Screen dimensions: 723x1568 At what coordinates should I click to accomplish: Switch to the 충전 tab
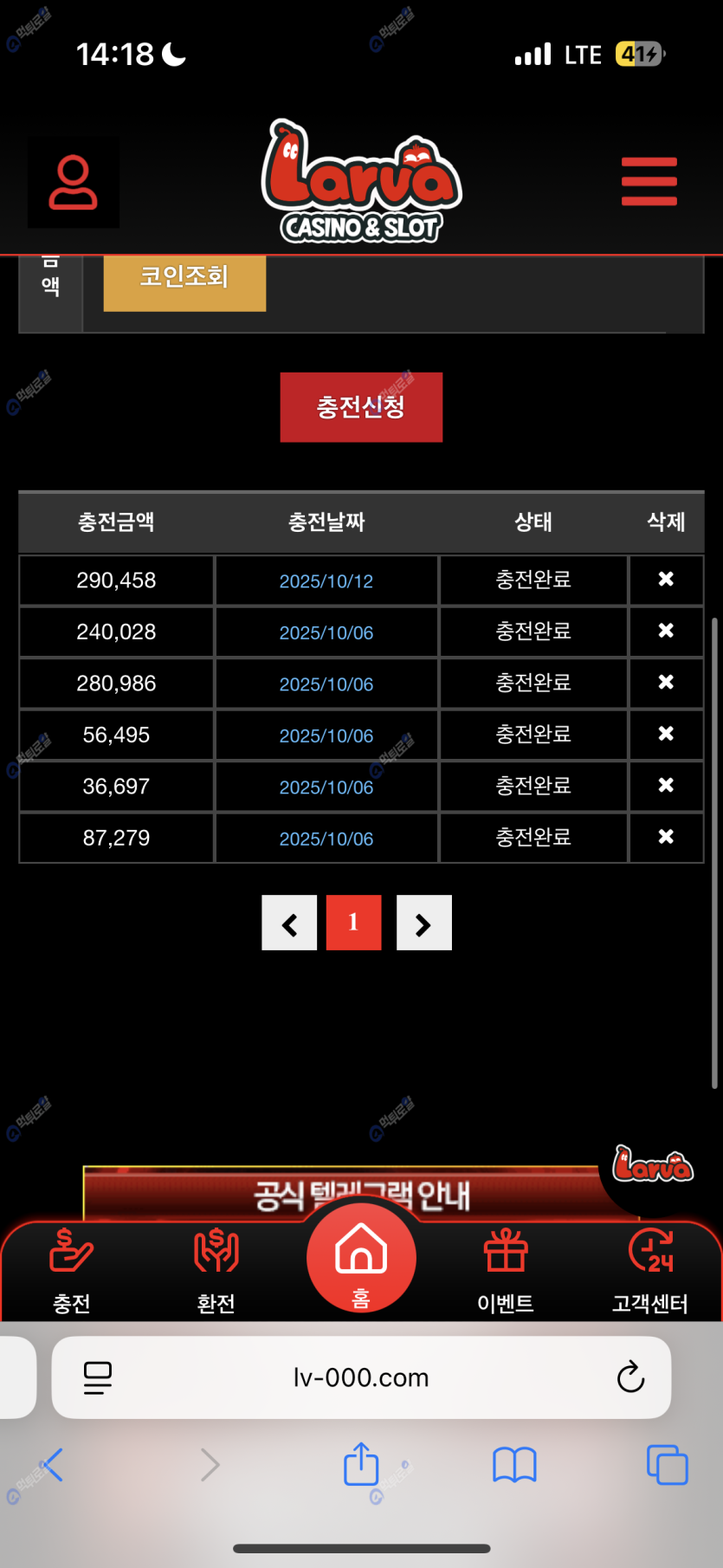[x=72, y=1270]
